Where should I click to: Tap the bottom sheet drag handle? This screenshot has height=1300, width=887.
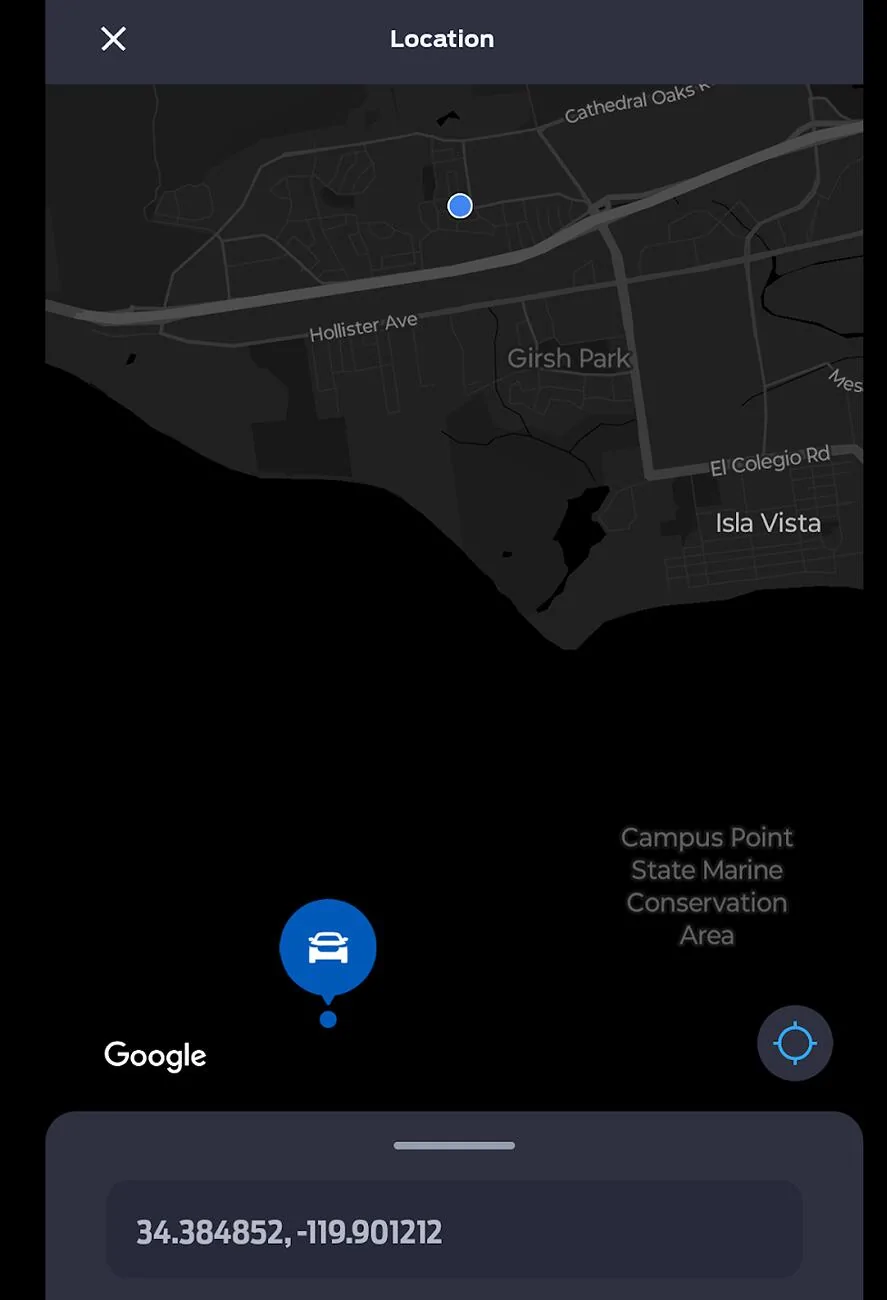click(454, 1146)
